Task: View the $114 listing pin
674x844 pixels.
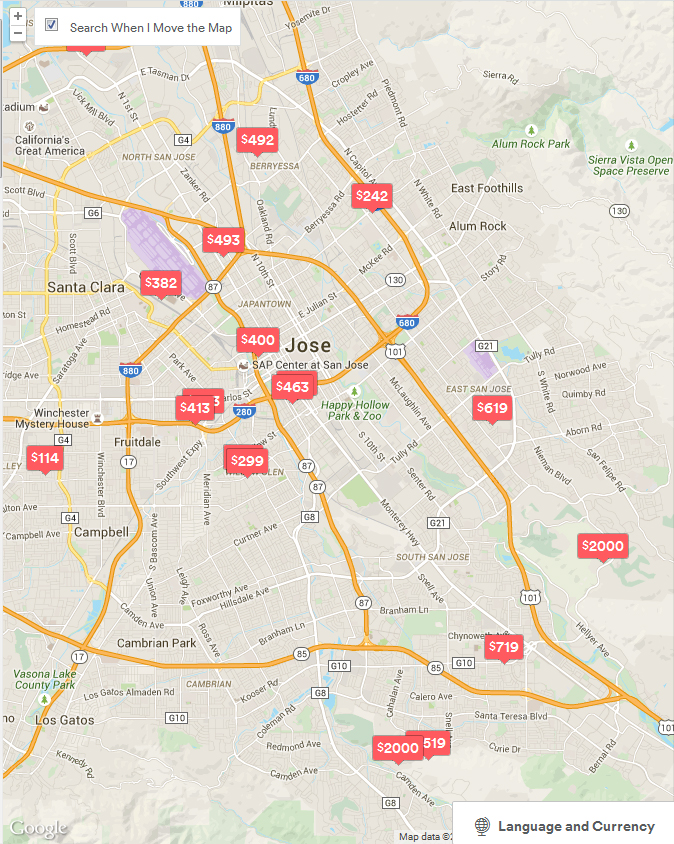Action: pos(45,459)
